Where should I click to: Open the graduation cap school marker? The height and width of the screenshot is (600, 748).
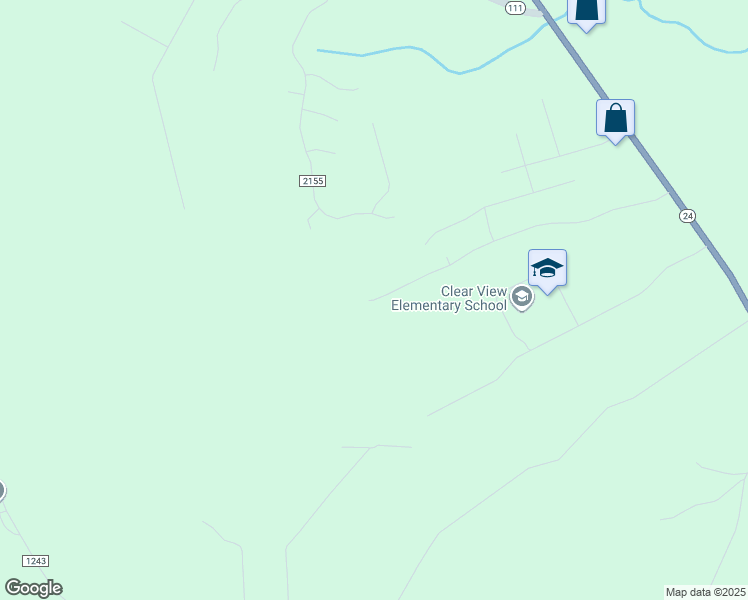tap(547, 268)
